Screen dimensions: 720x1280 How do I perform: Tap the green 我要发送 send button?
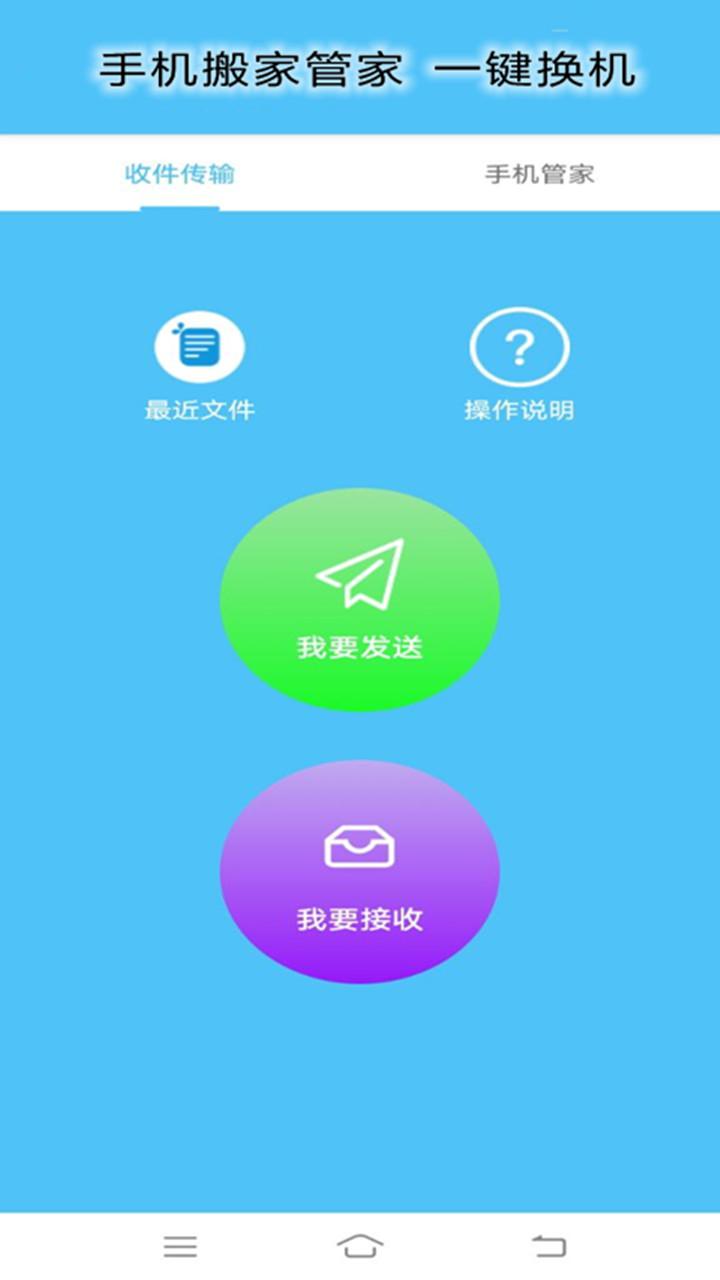pos(360,600)
